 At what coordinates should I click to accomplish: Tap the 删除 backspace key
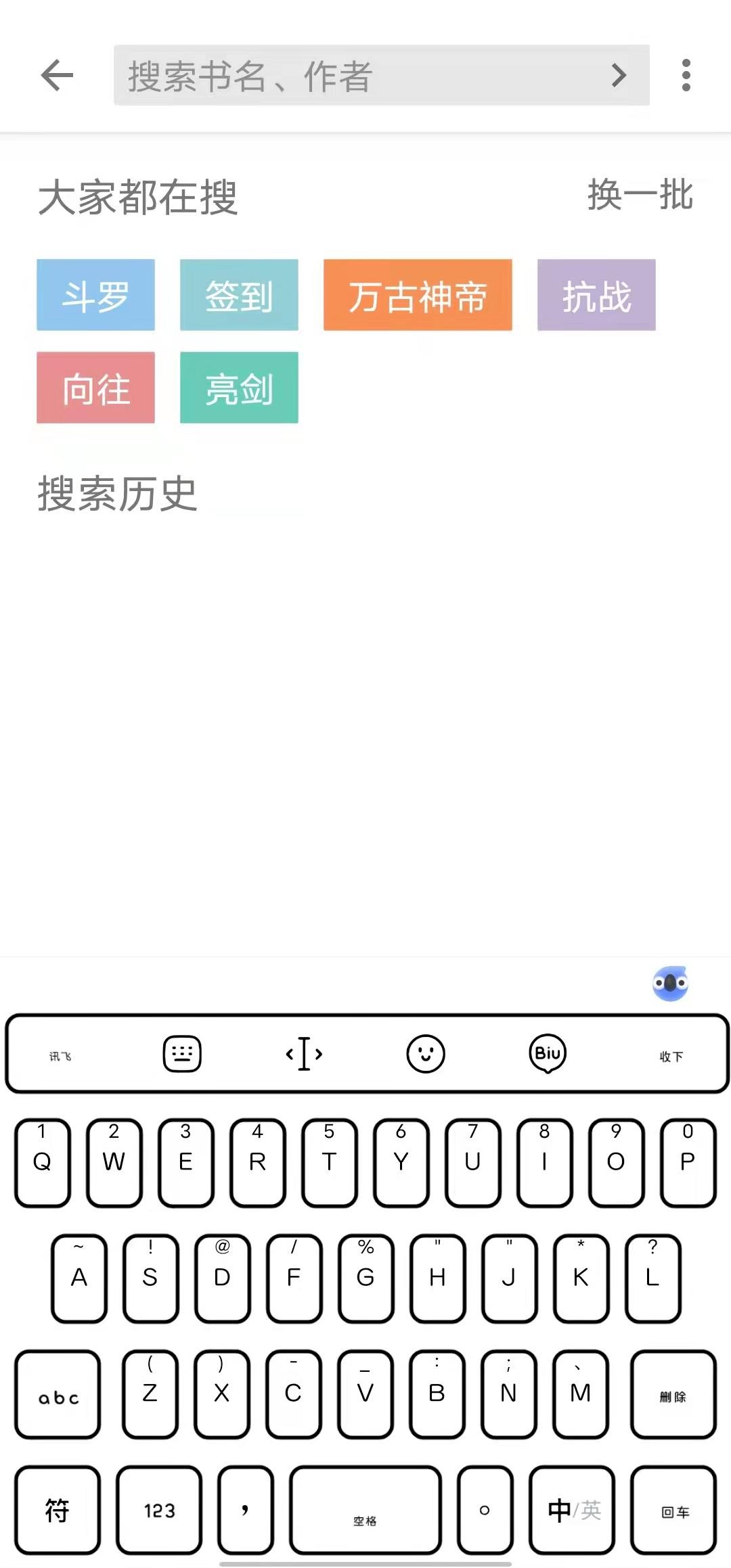tap(673, 1394)
